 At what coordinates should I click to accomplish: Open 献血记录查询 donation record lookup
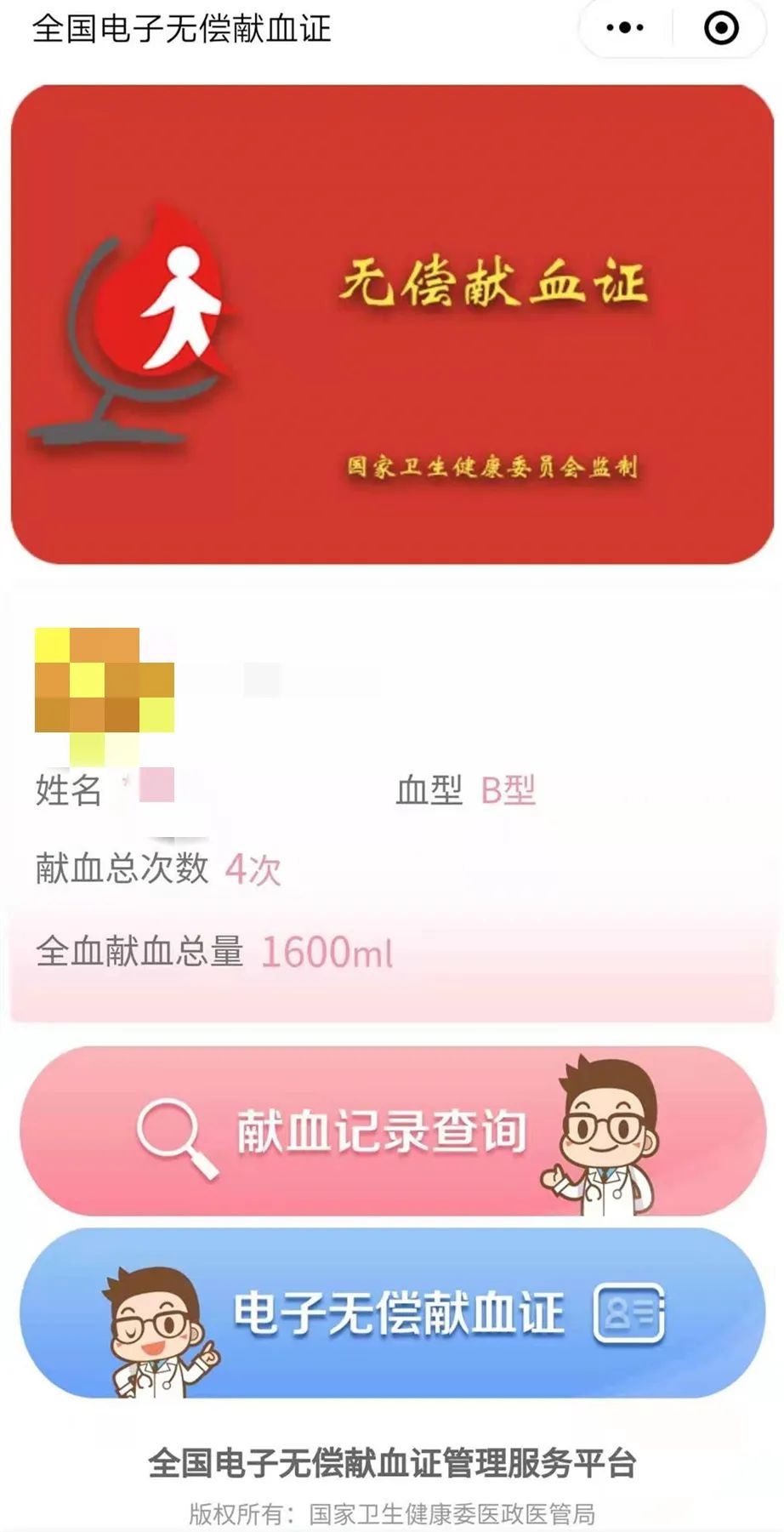[x=392, y=1131]
